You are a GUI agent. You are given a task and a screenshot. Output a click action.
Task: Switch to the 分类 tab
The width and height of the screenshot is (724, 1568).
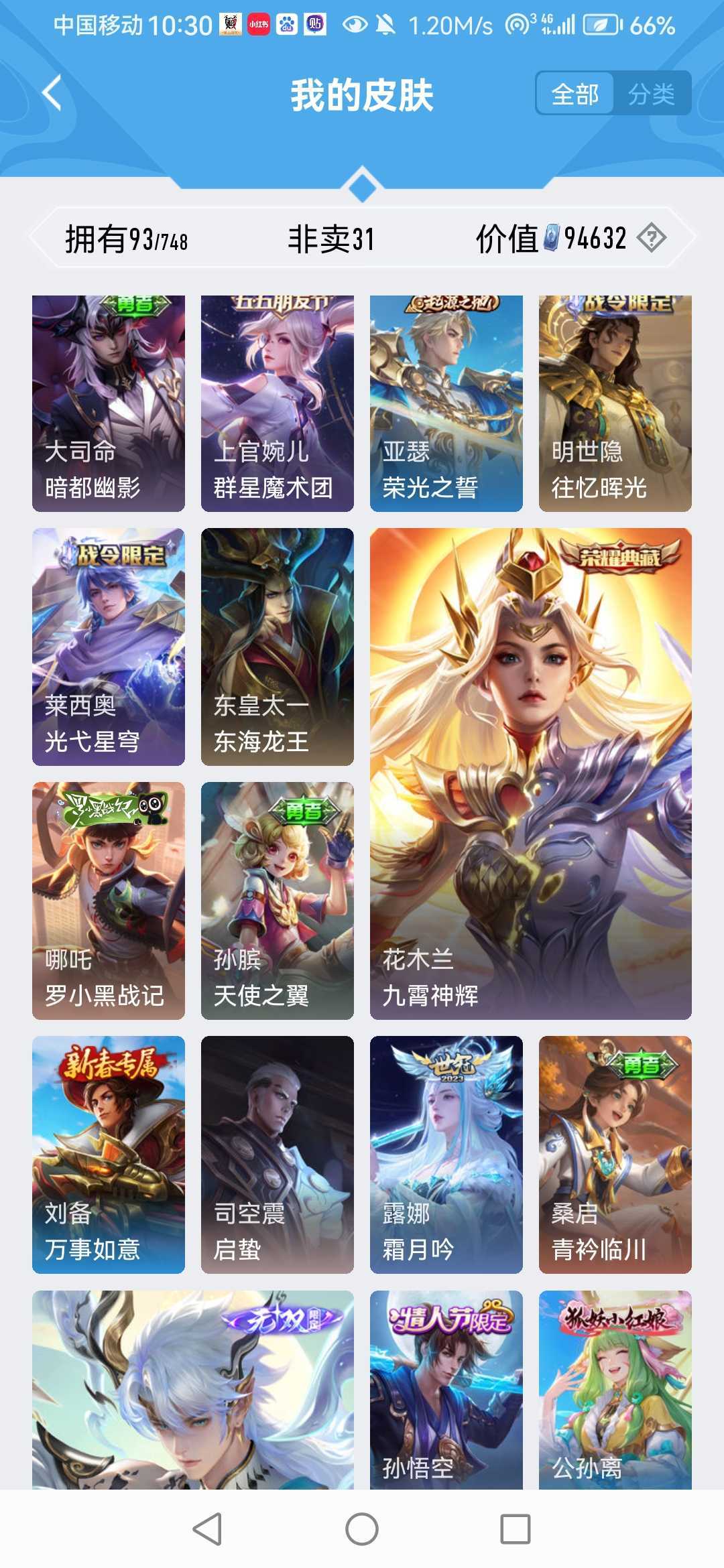tap(651, 94)
